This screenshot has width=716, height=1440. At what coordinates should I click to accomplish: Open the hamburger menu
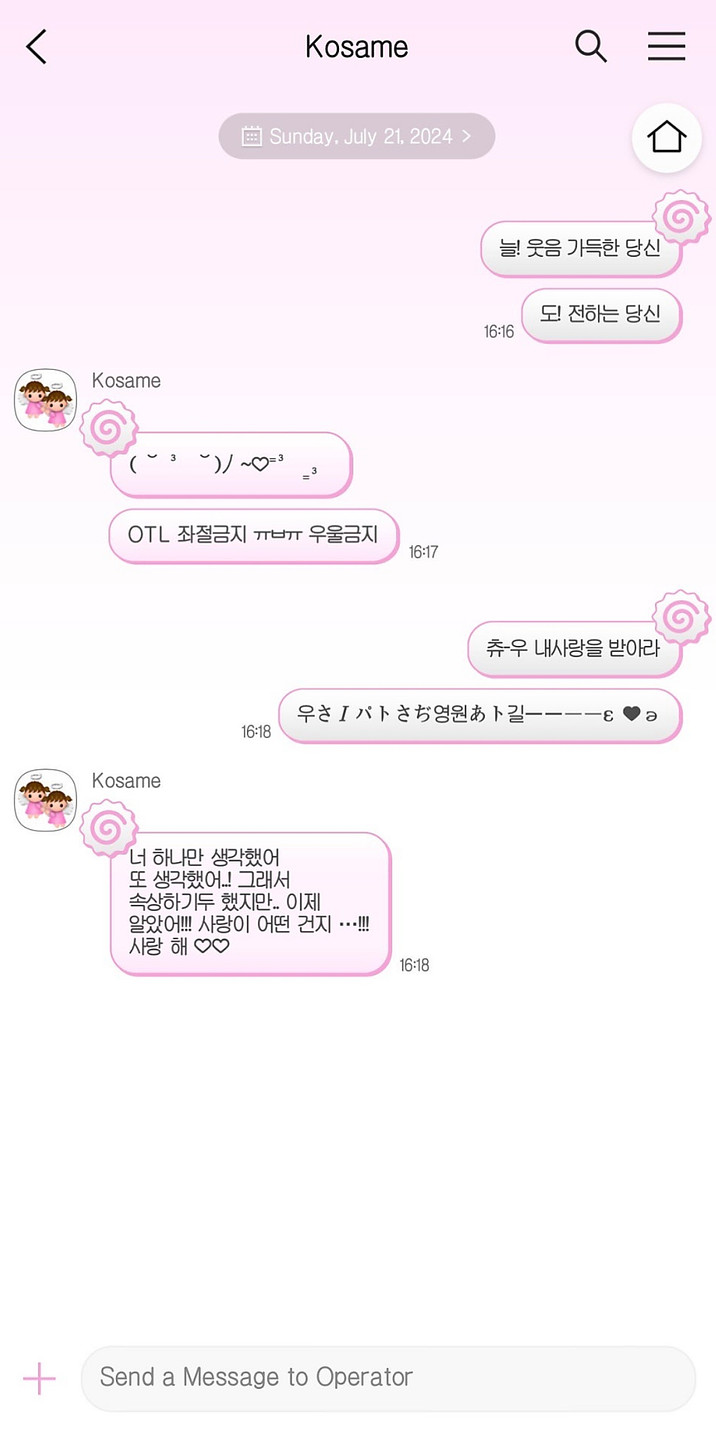[666, 47]
